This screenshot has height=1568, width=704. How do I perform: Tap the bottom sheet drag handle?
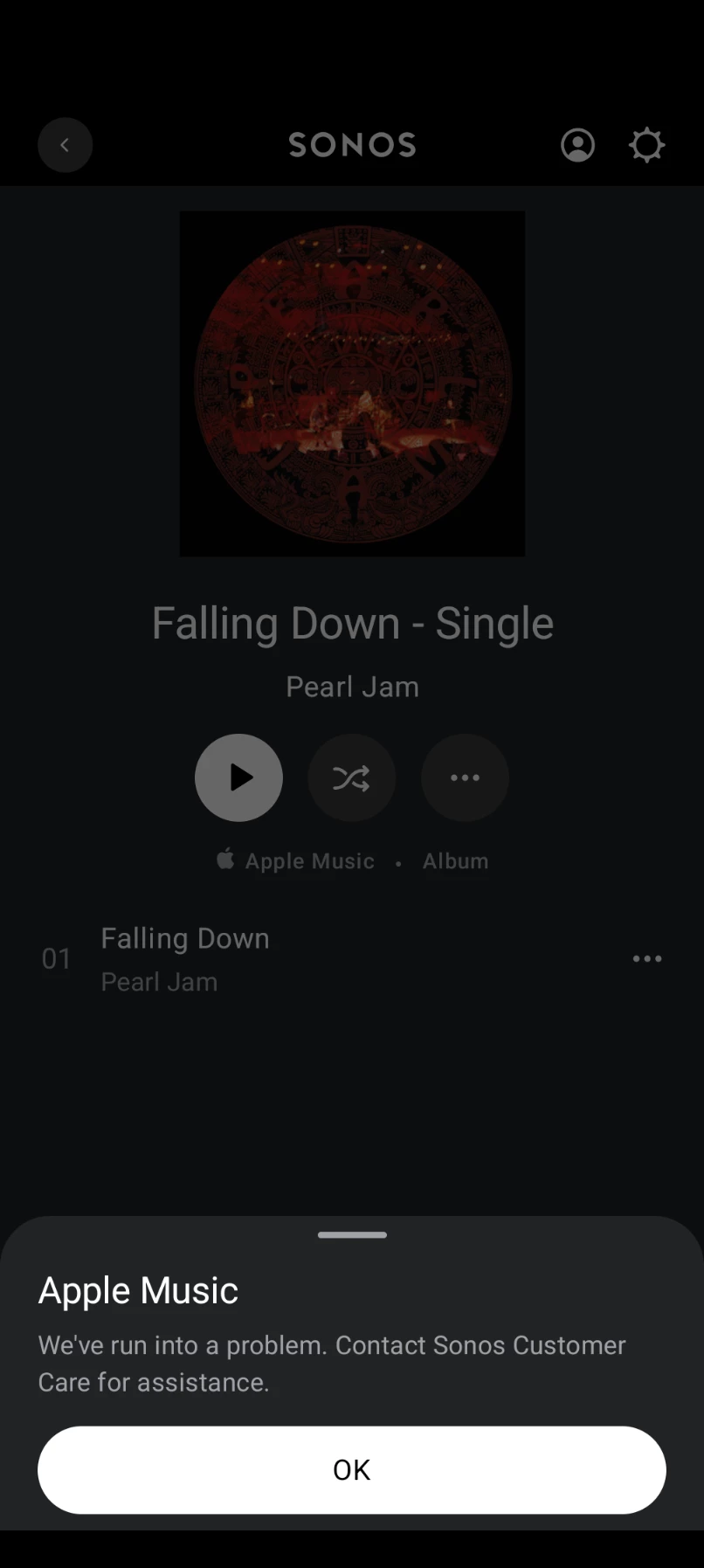352,1234
